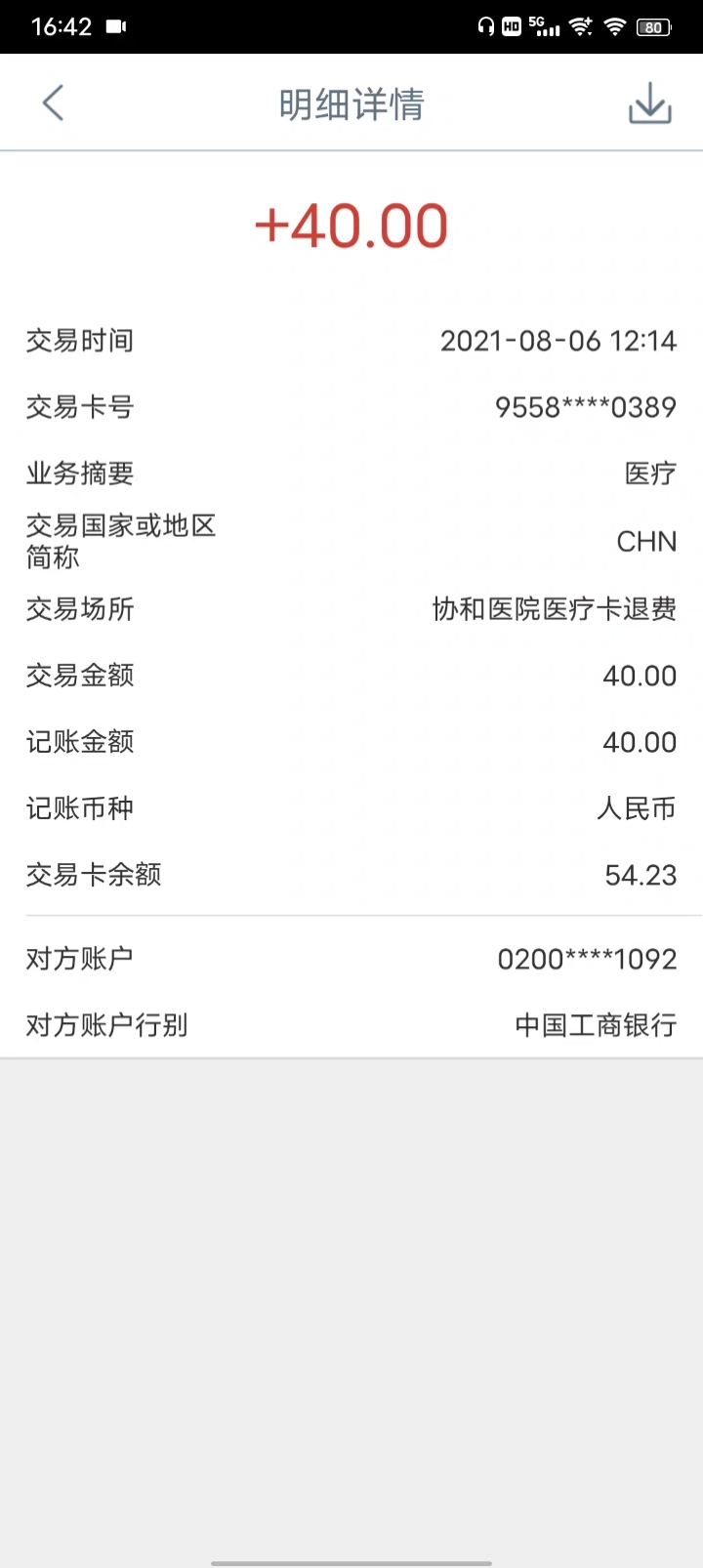Tap the Wi-Fi icon in the status bar

615,26
